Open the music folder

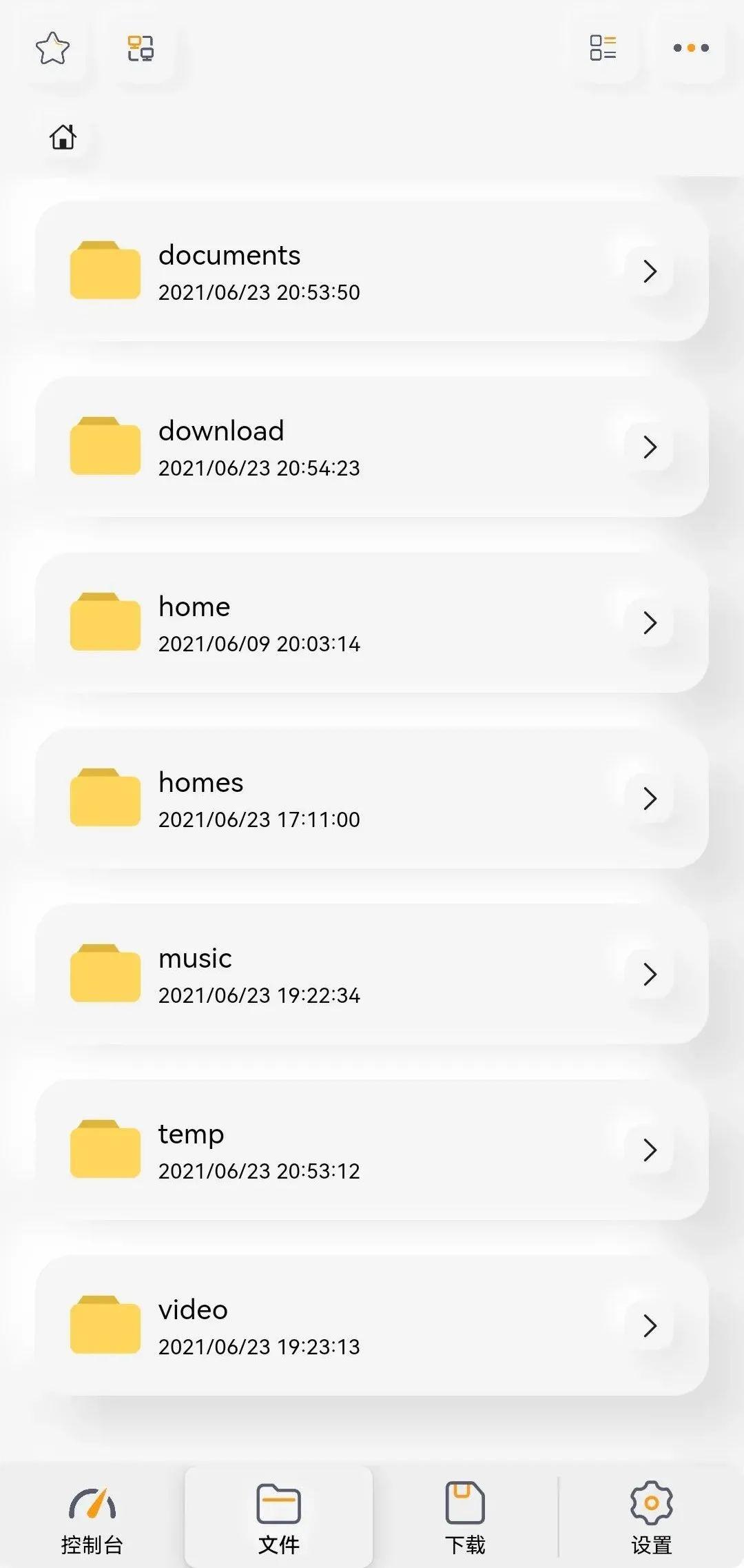372,975
